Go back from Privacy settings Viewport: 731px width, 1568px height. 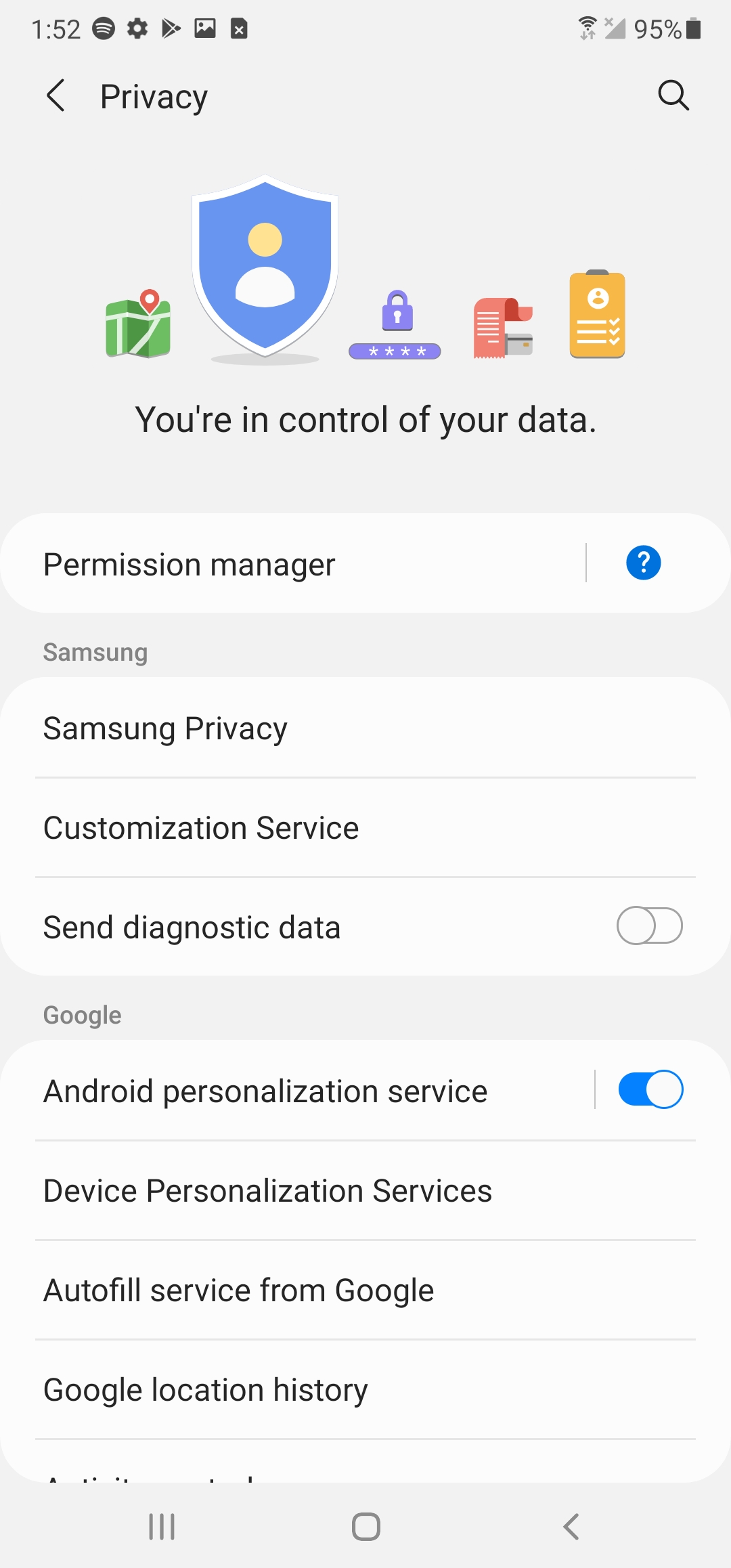click(56, 95)
